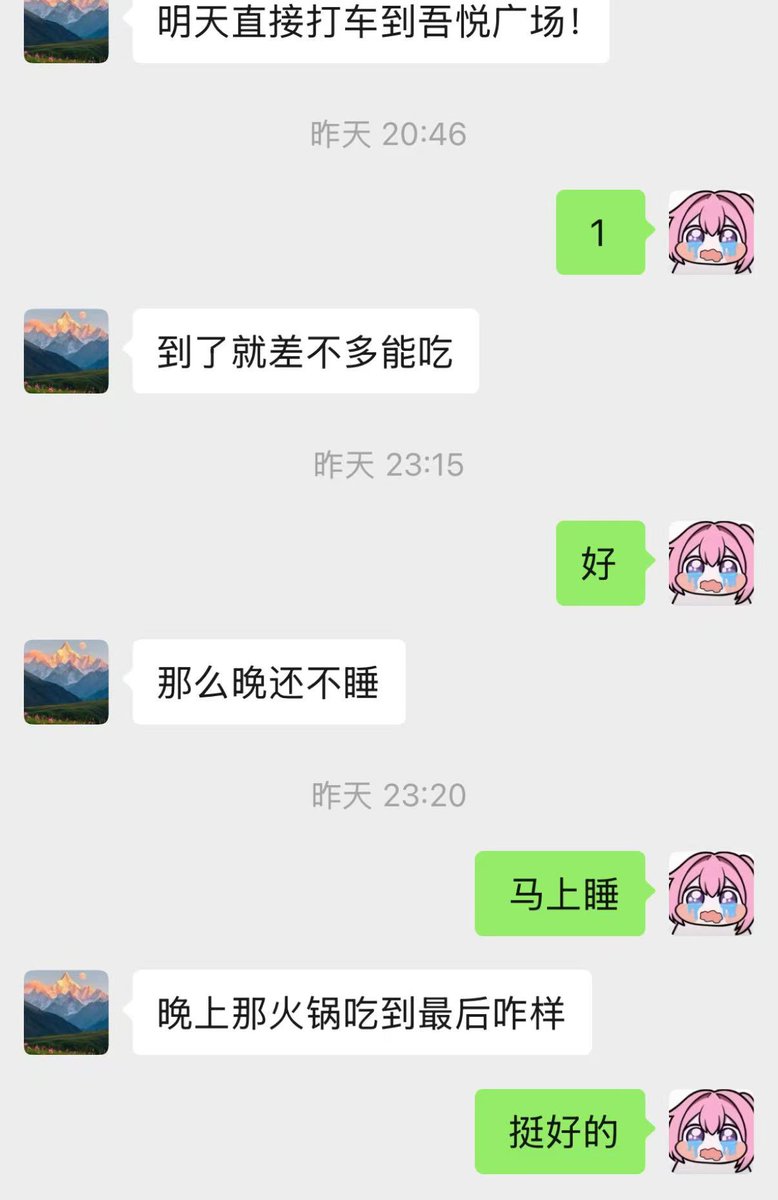
Task: Open mountain avatar beside "到了就差不多能吃"
Action: [x=66, y=351]
